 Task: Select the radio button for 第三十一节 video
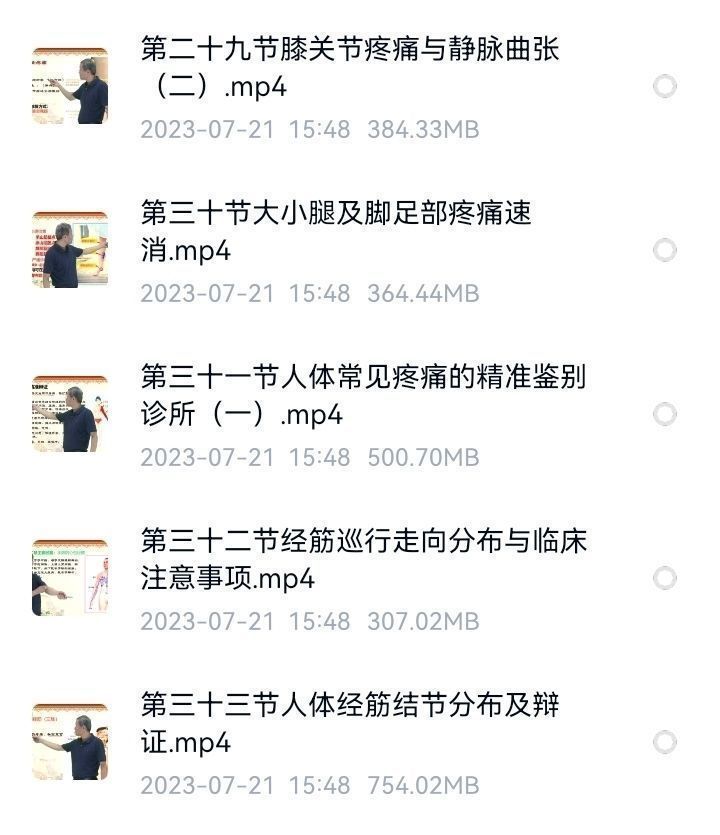[x=665, y=414]
